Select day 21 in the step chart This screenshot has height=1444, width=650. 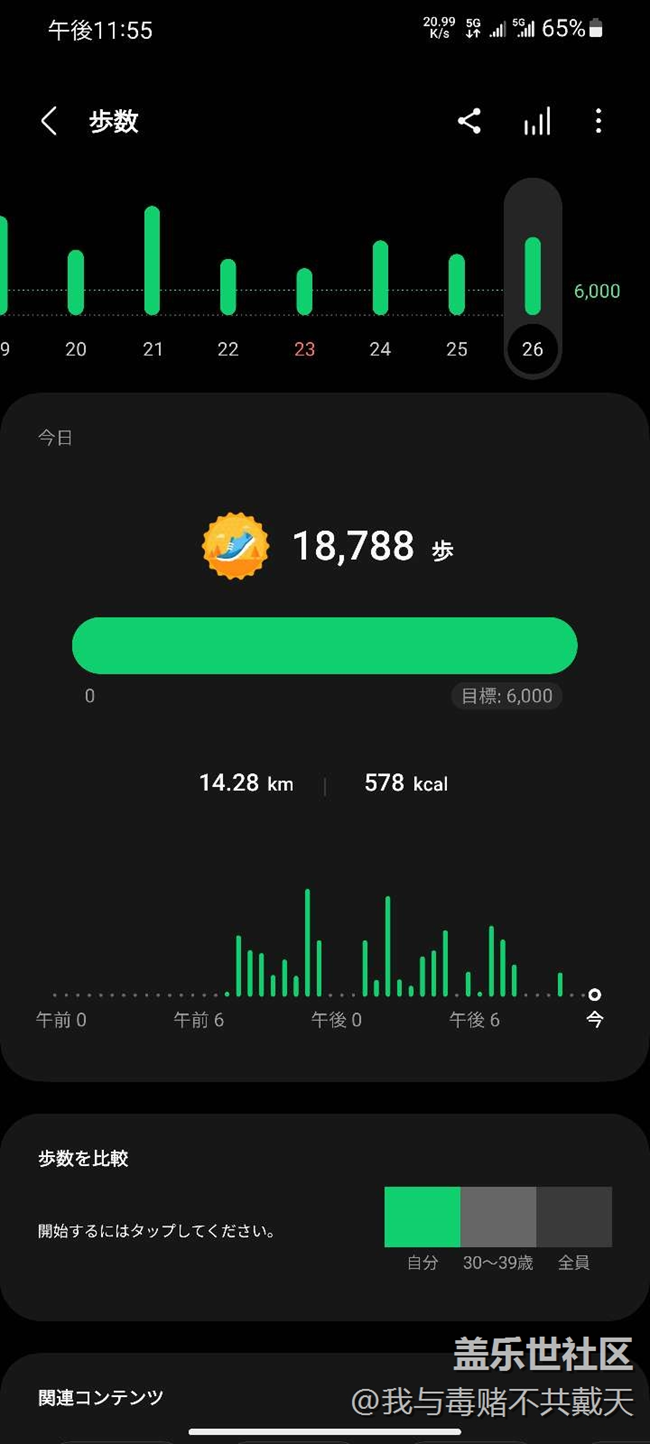coord(152,280)
